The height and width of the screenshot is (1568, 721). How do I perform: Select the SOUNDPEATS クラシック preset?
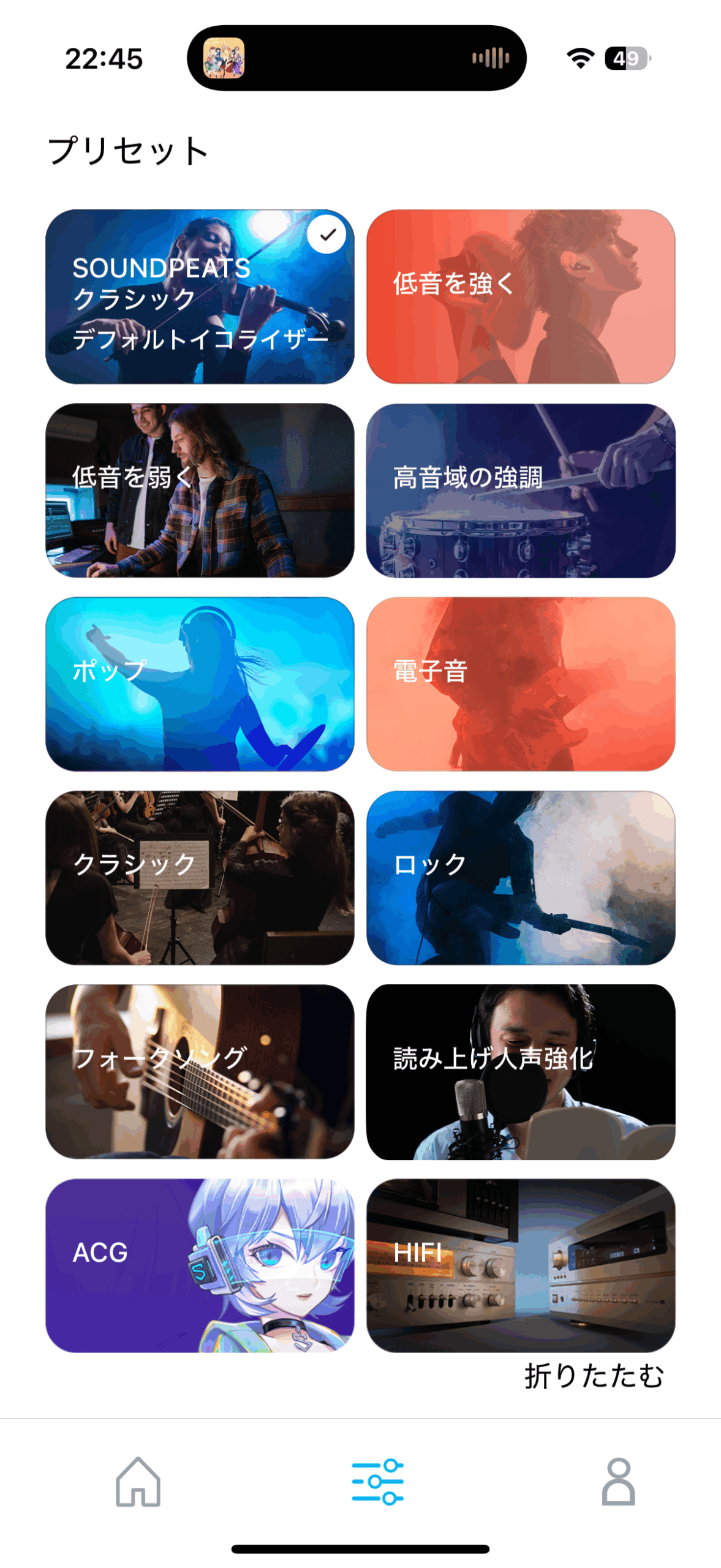click(200, 296)
